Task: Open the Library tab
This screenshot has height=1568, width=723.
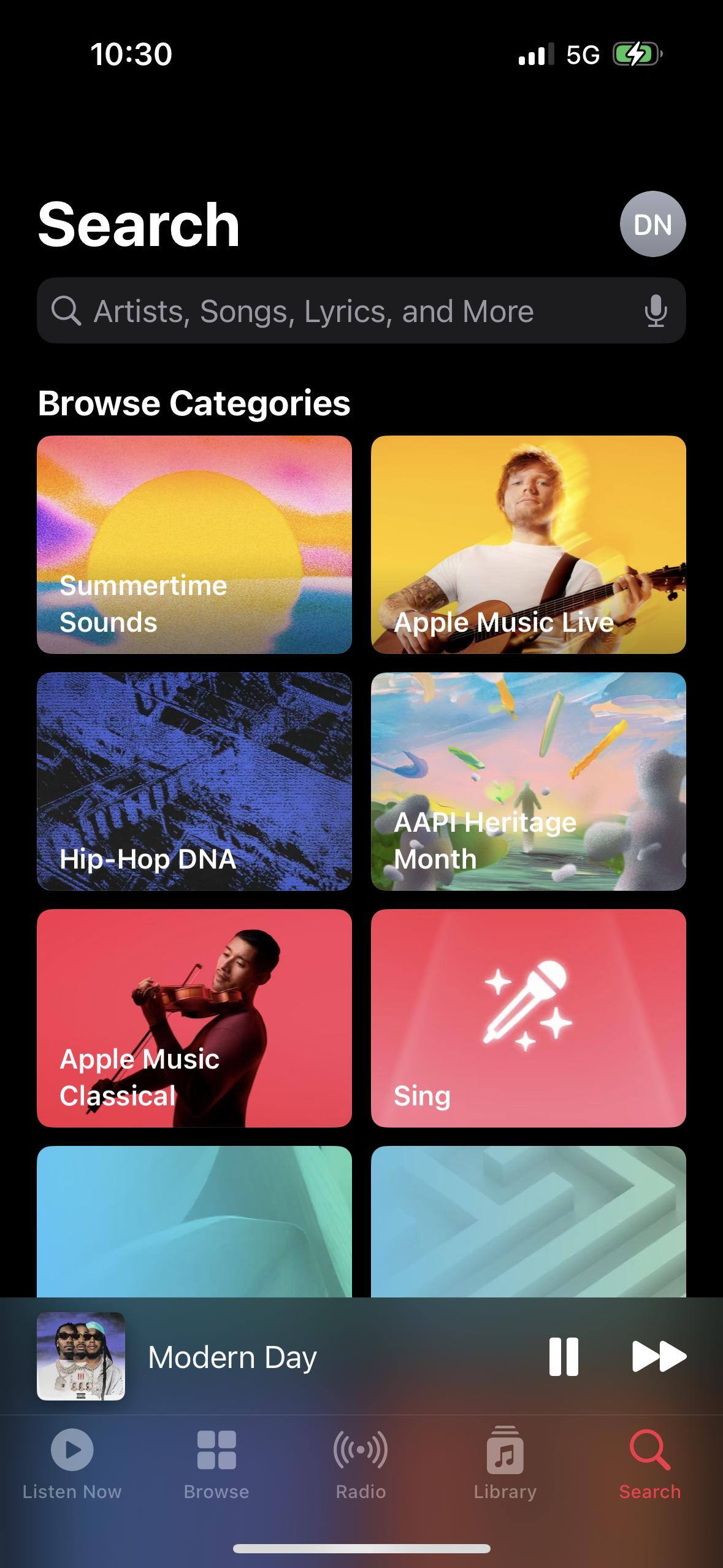Action: pyautogui.click(x=505, y=1463)
